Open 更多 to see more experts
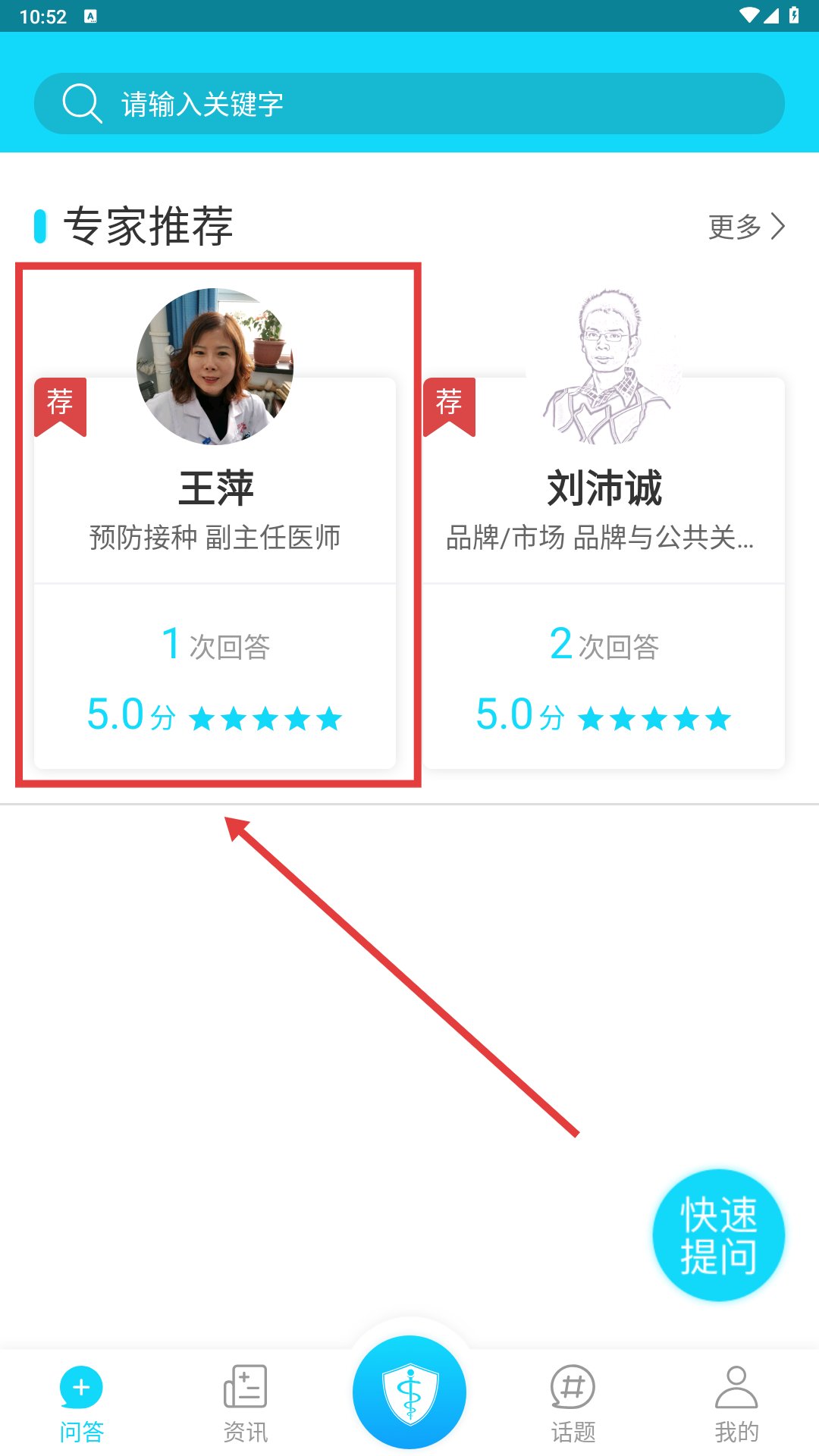Viewport: 819px width, 1456px height. 746,226
